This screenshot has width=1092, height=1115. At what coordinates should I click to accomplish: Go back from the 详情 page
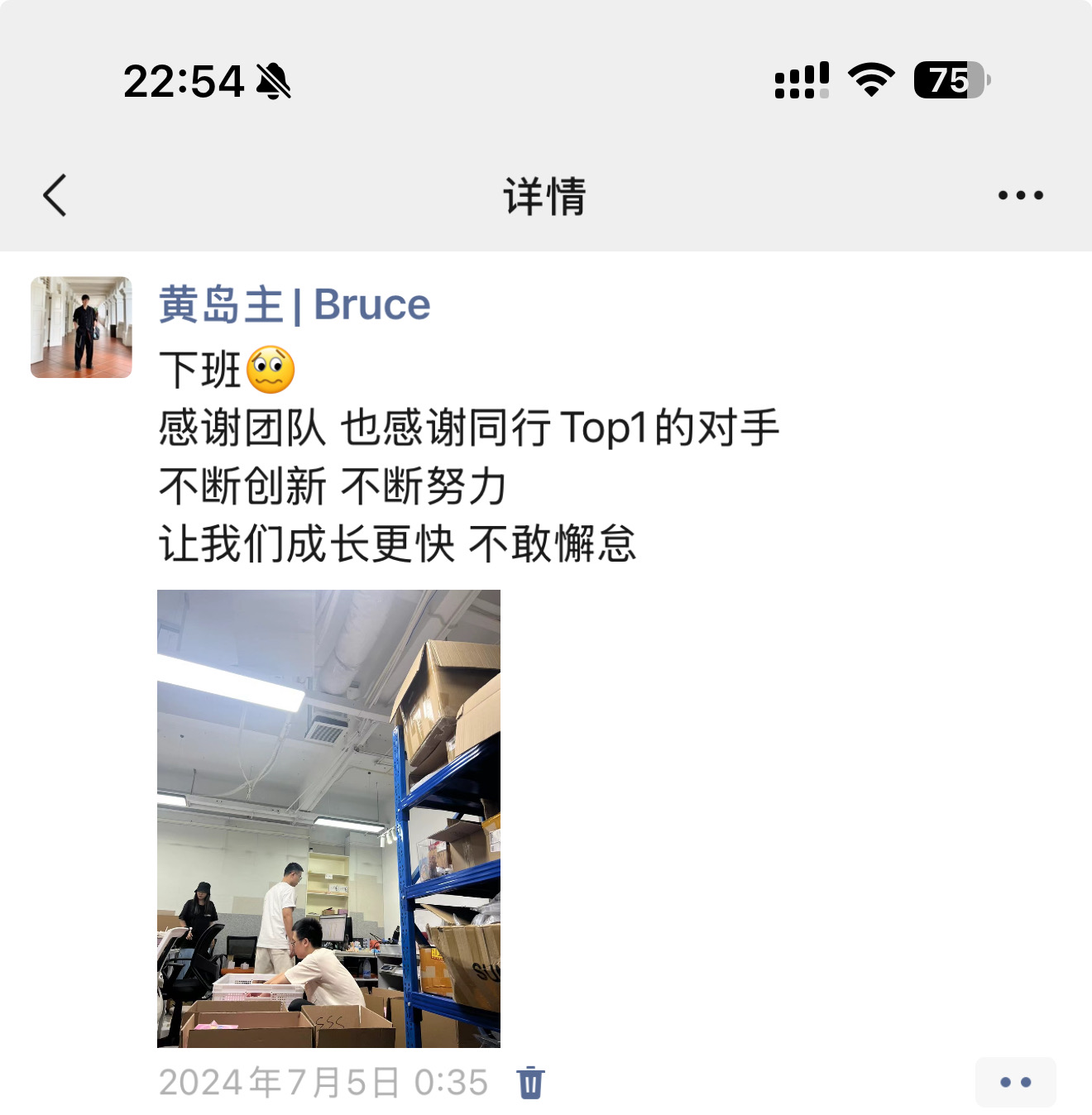pyautogui.click(x=55, y=195)
